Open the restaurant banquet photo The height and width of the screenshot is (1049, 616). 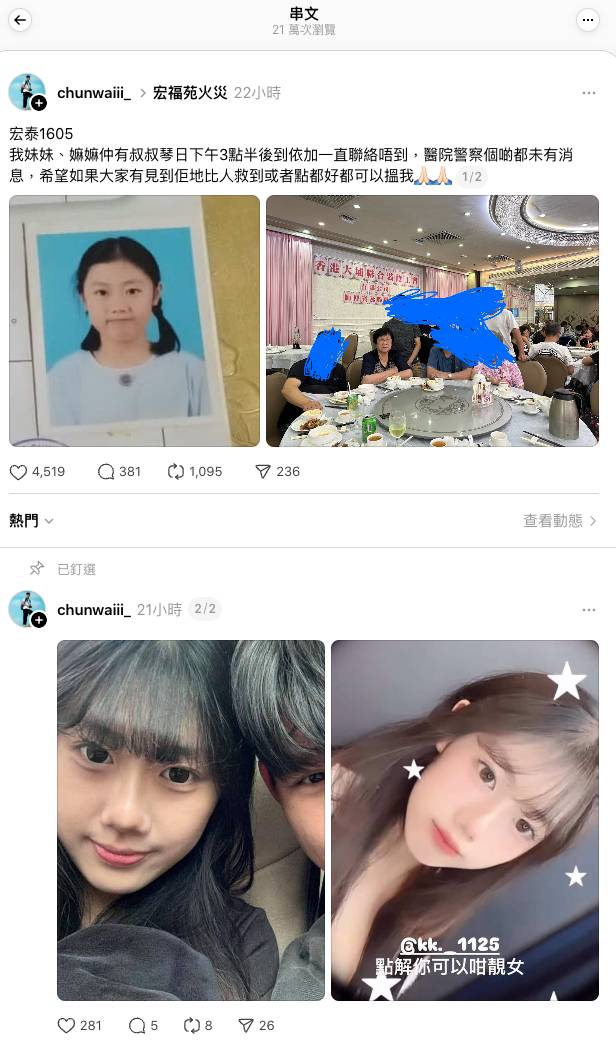[x=432, y=320]
